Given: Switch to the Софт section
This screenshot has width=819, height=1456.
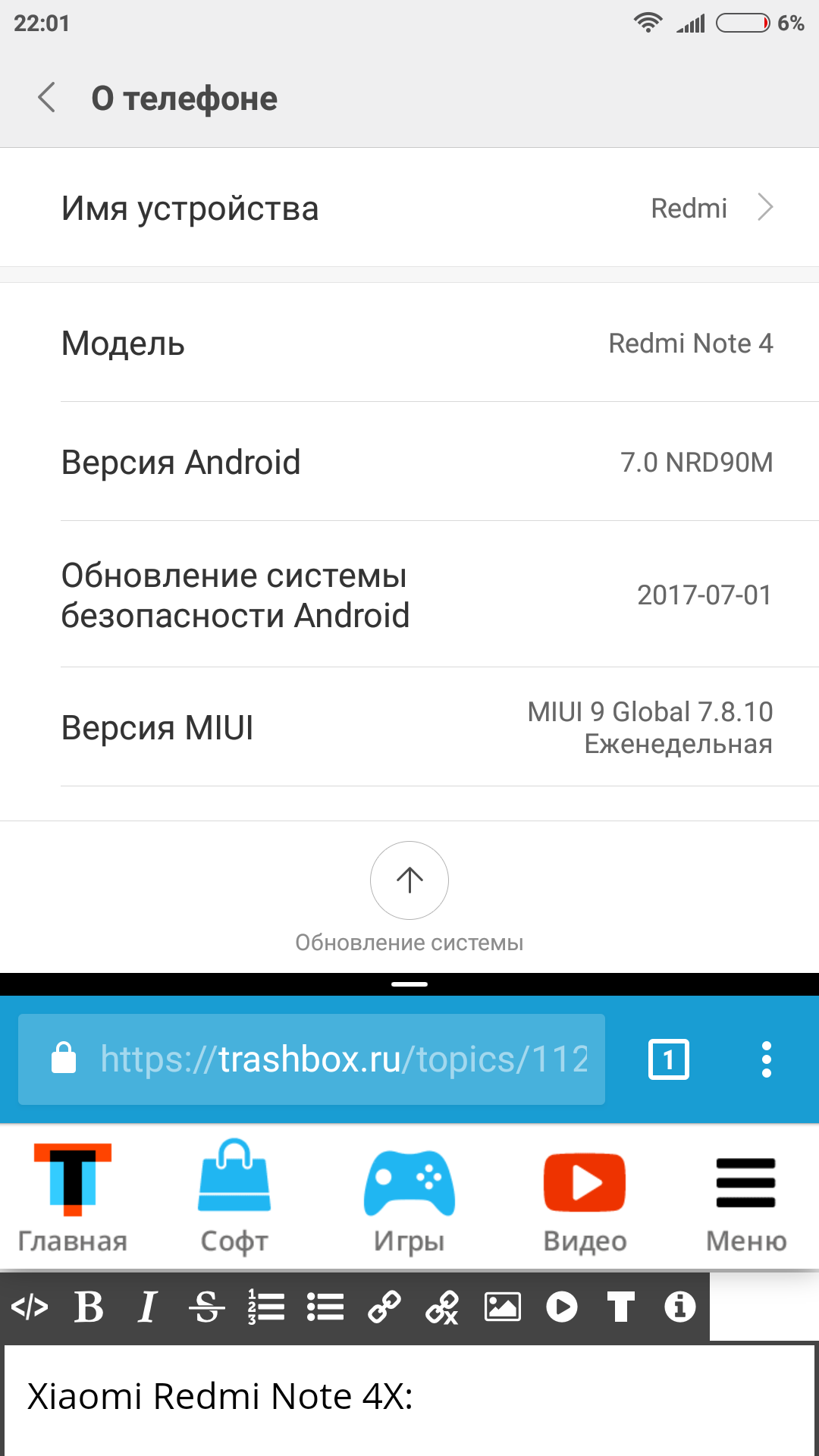Looking at the screenshot, I should click(234, 1197).
